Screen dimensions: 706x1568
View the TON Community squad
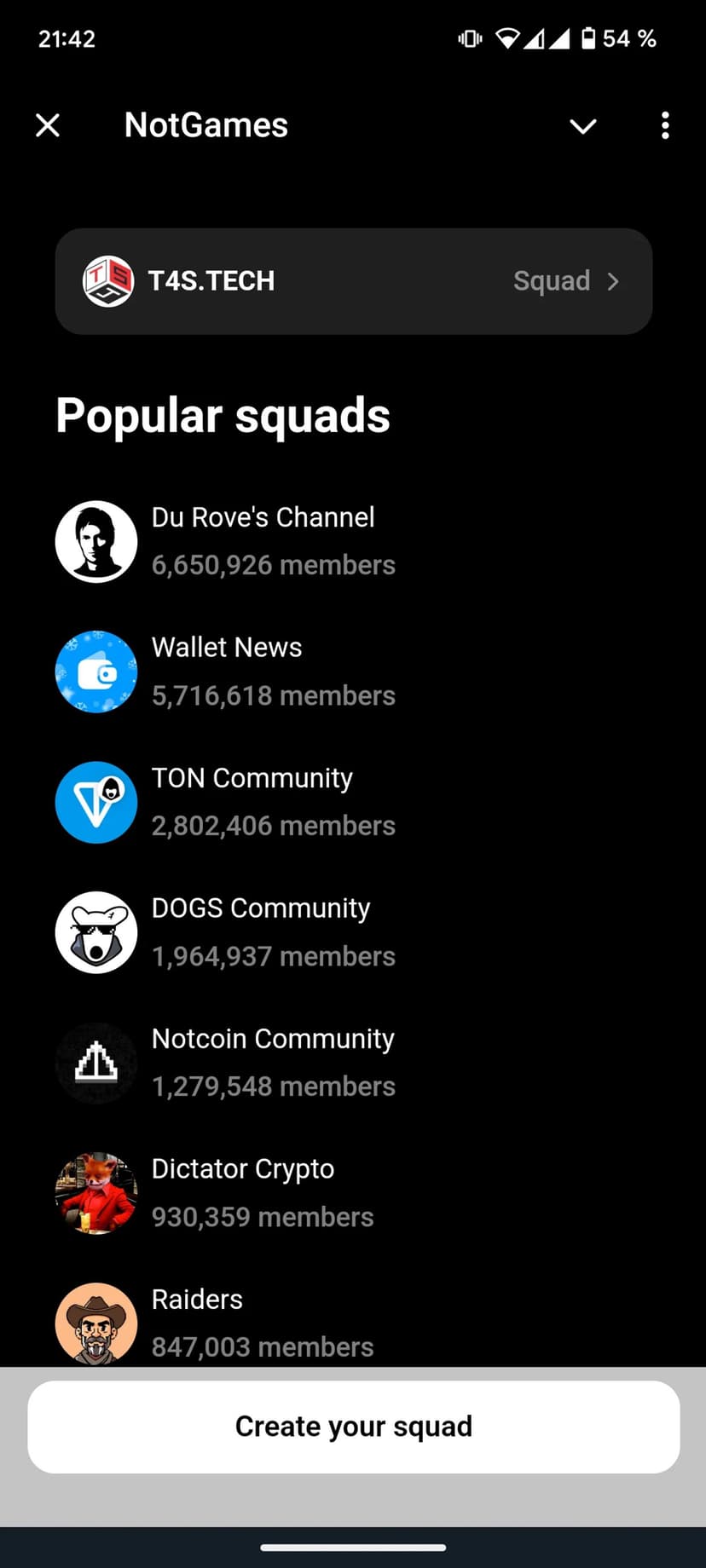coord(252,802)
